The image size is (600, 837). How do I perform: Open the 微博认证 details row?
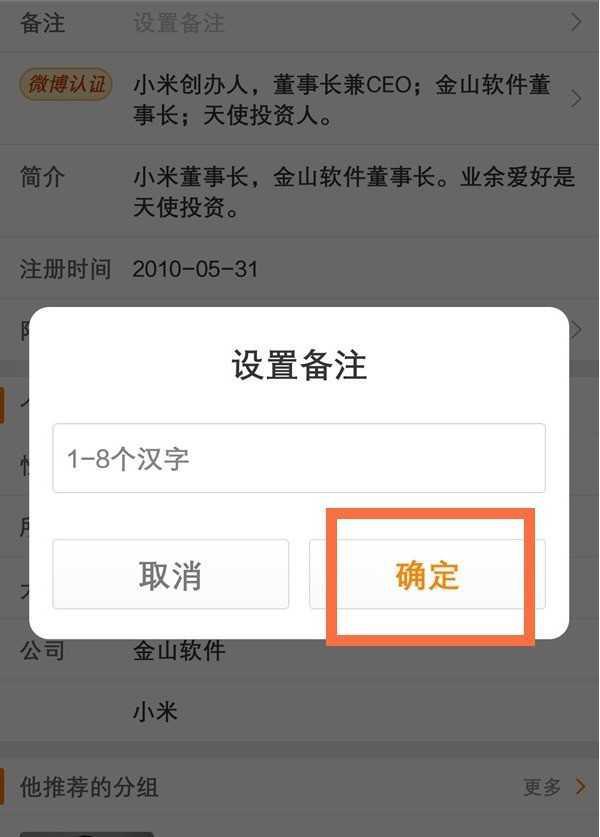[x=300, y=100]
